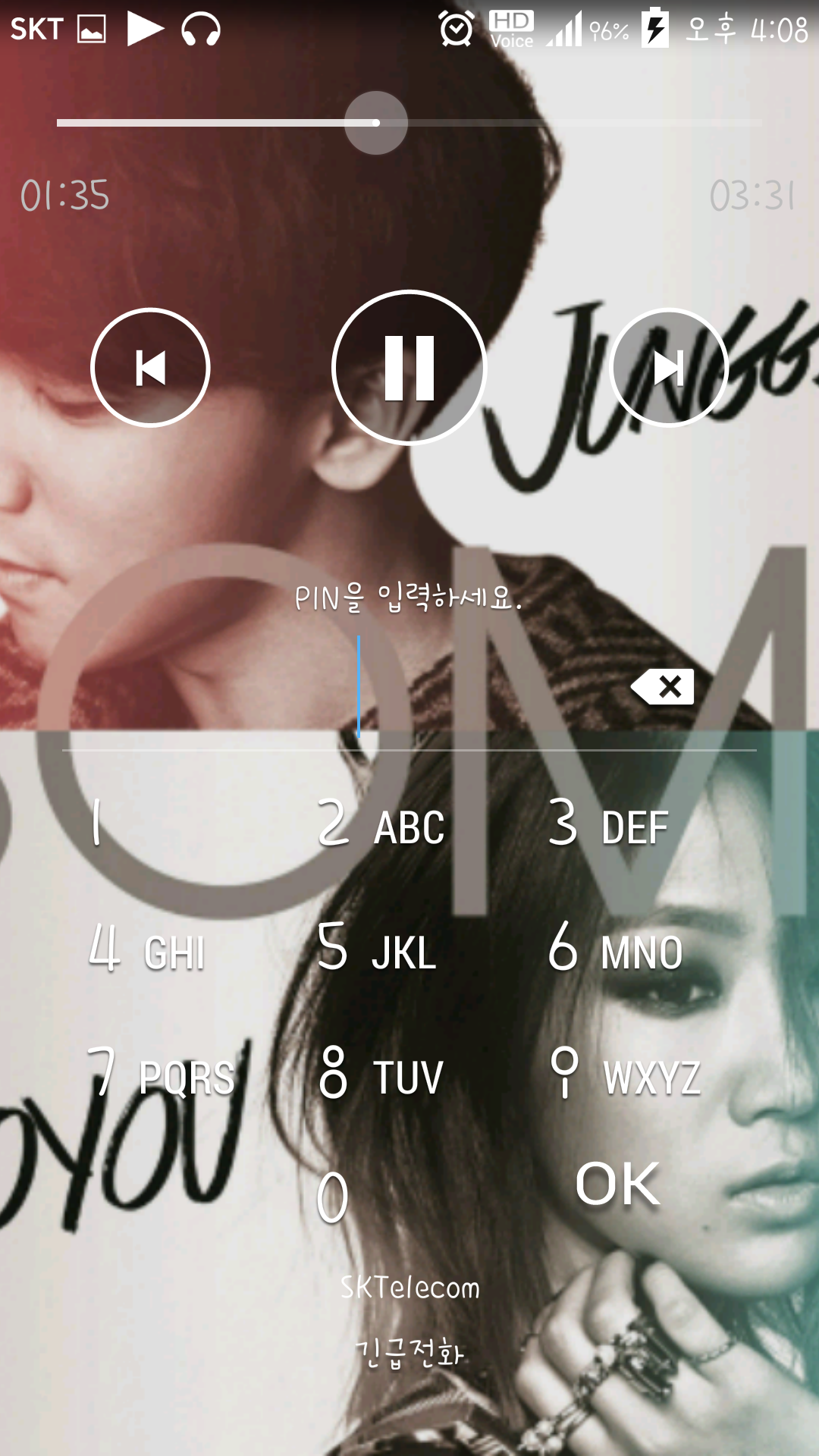
Task: Enter digit 9 WXYZ on the keypad
Action: [x=625, y=1074]
